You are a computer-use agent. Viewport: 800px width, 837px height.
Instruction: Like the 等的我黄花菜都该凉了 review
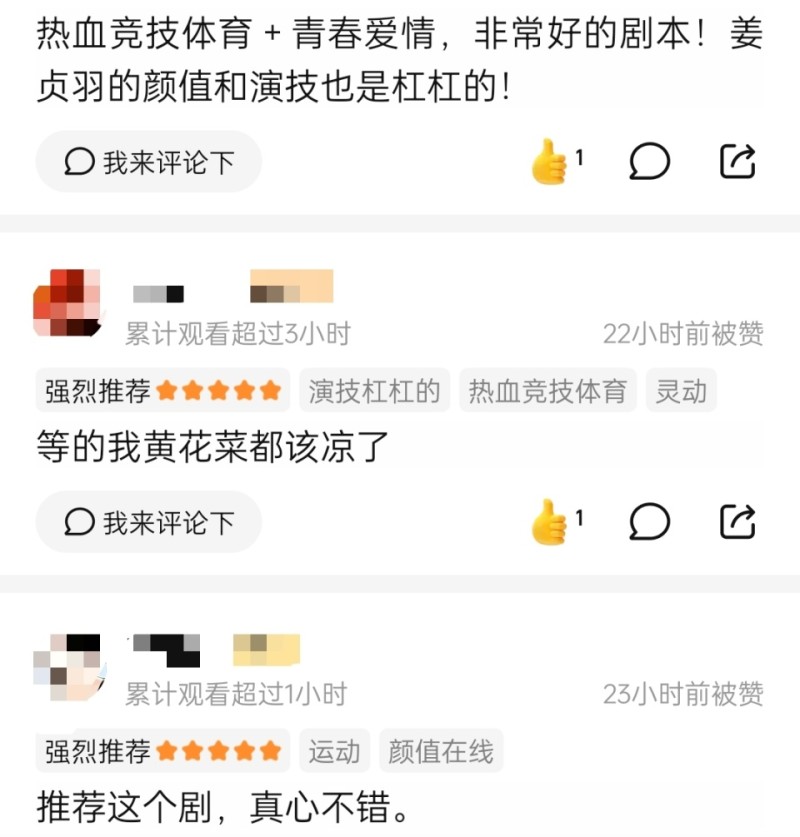point(549,521)
